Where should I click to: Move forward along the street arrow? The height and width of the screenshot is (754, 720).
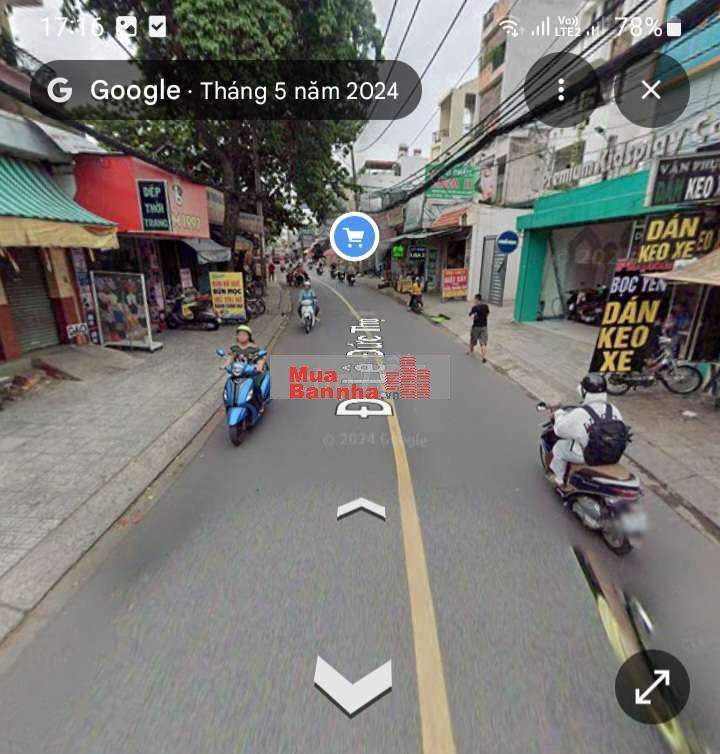(361, 509)
